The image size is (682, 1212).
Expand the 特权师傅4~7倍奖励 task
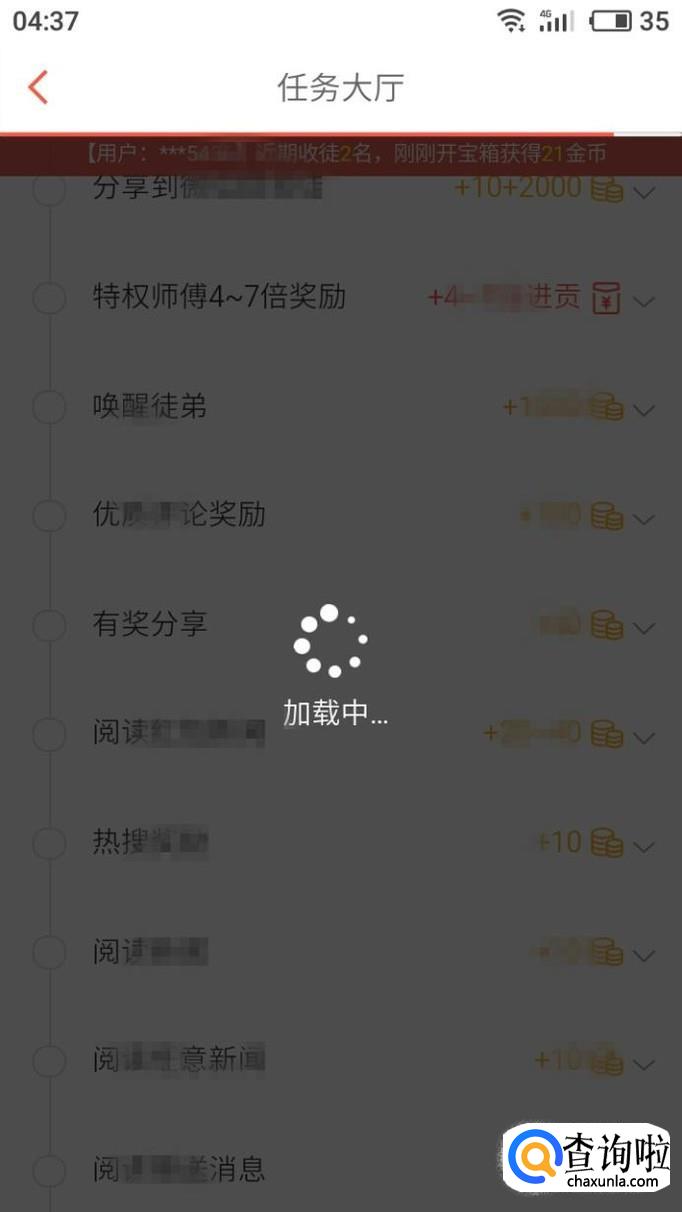pos(644,300)
